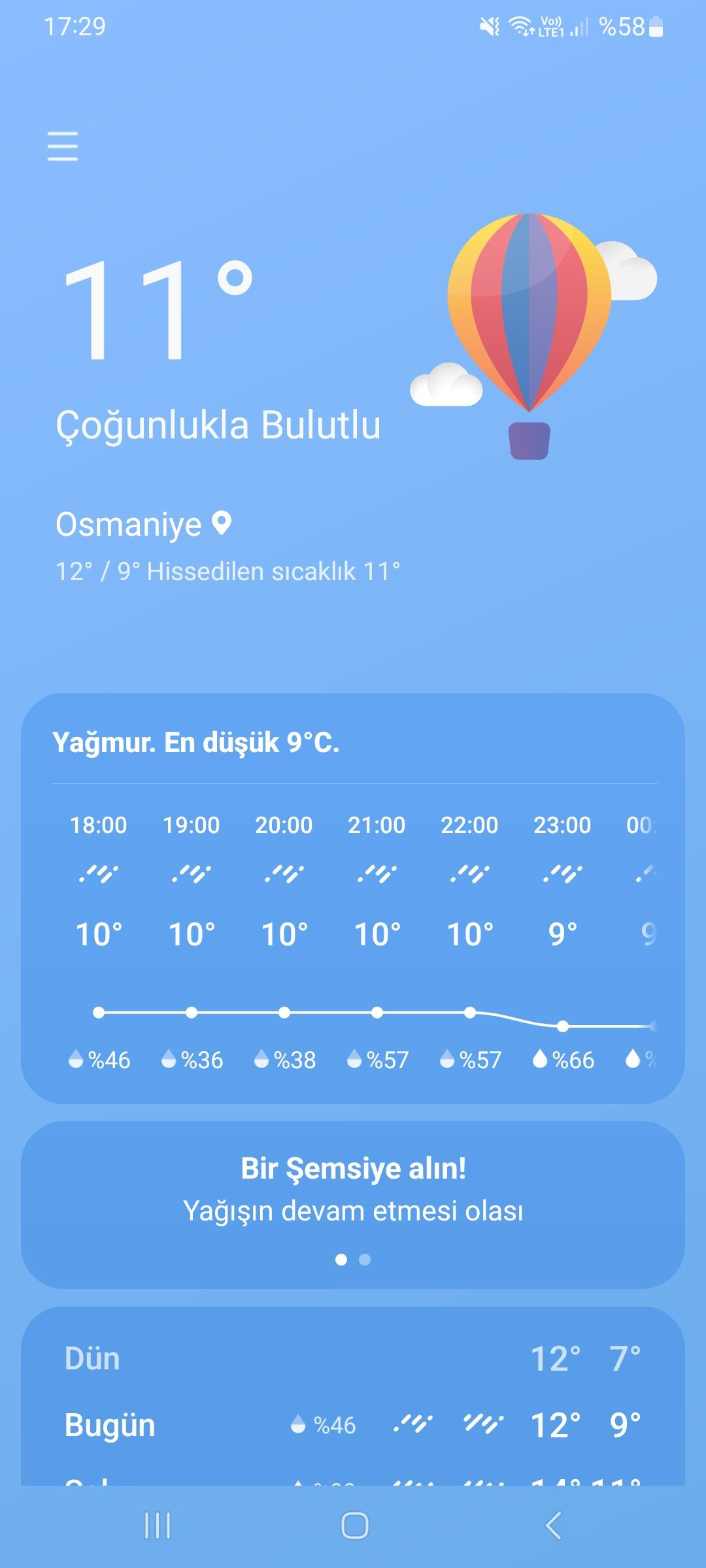Open the Osmaniye location details

(144, 525)
